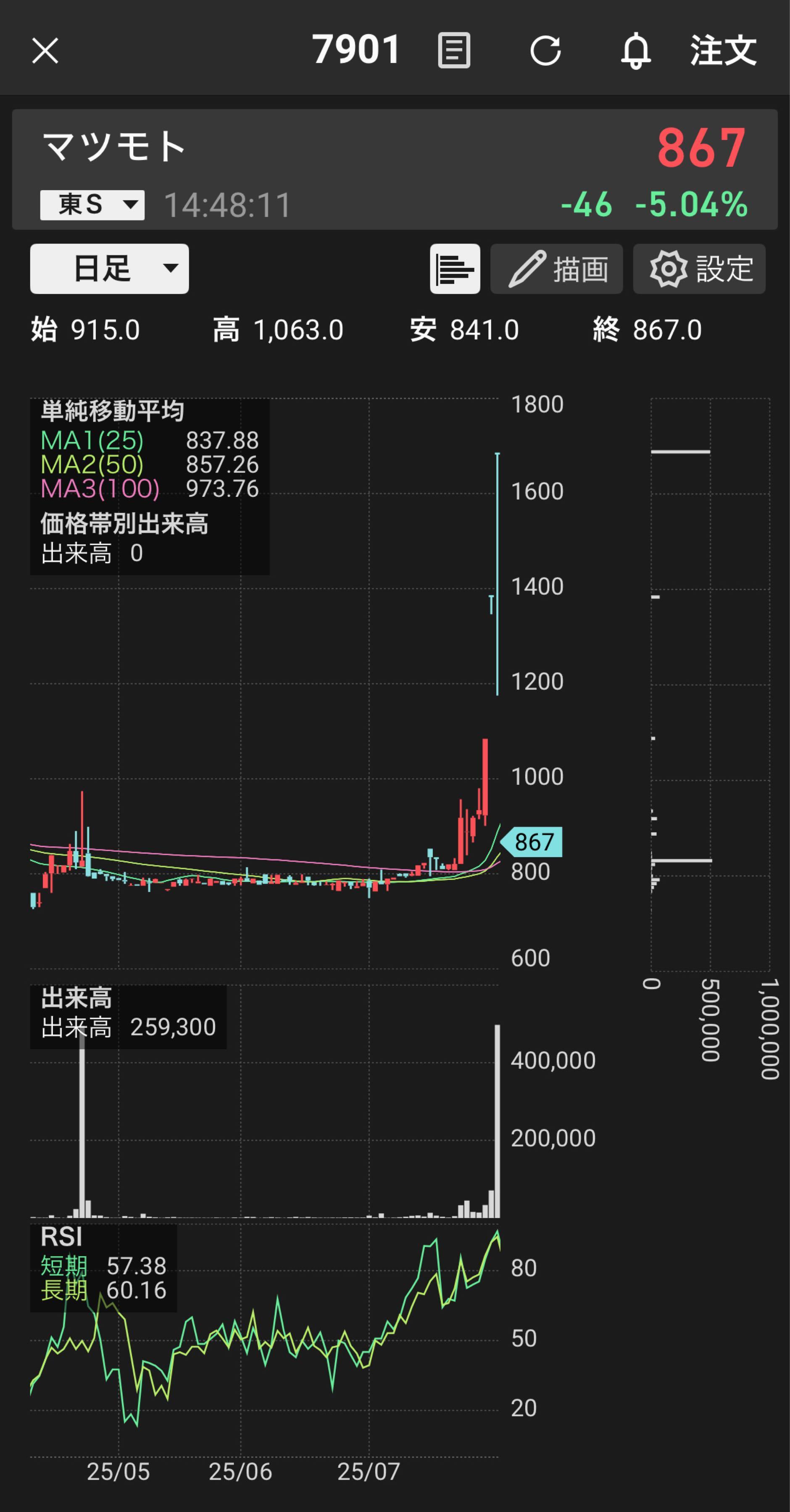Screen dimensions: 790x1512
Task: Change the 日足 chart period dropdown
Action: [x=109, y=269]
